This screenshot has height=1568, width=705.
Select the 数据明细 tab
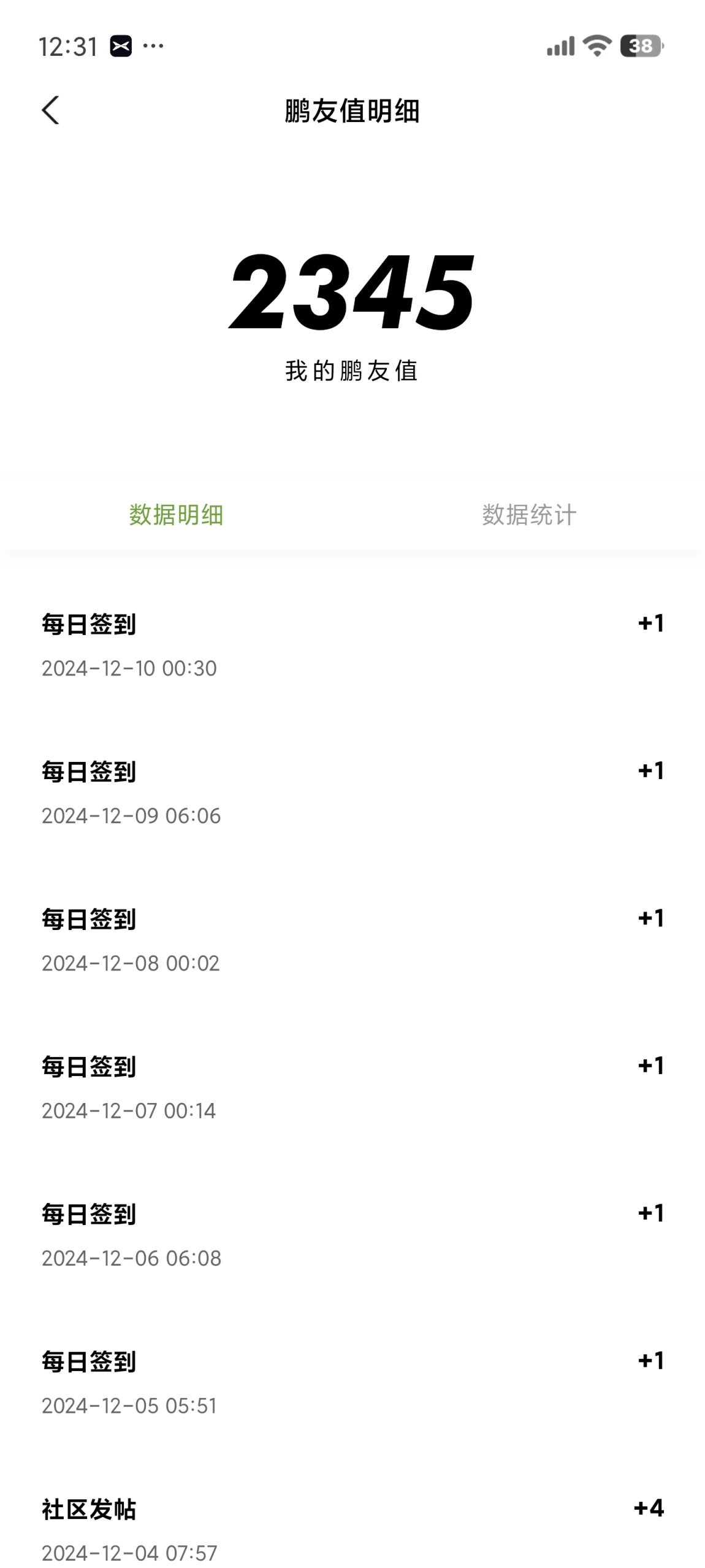(x=176, y=515)
